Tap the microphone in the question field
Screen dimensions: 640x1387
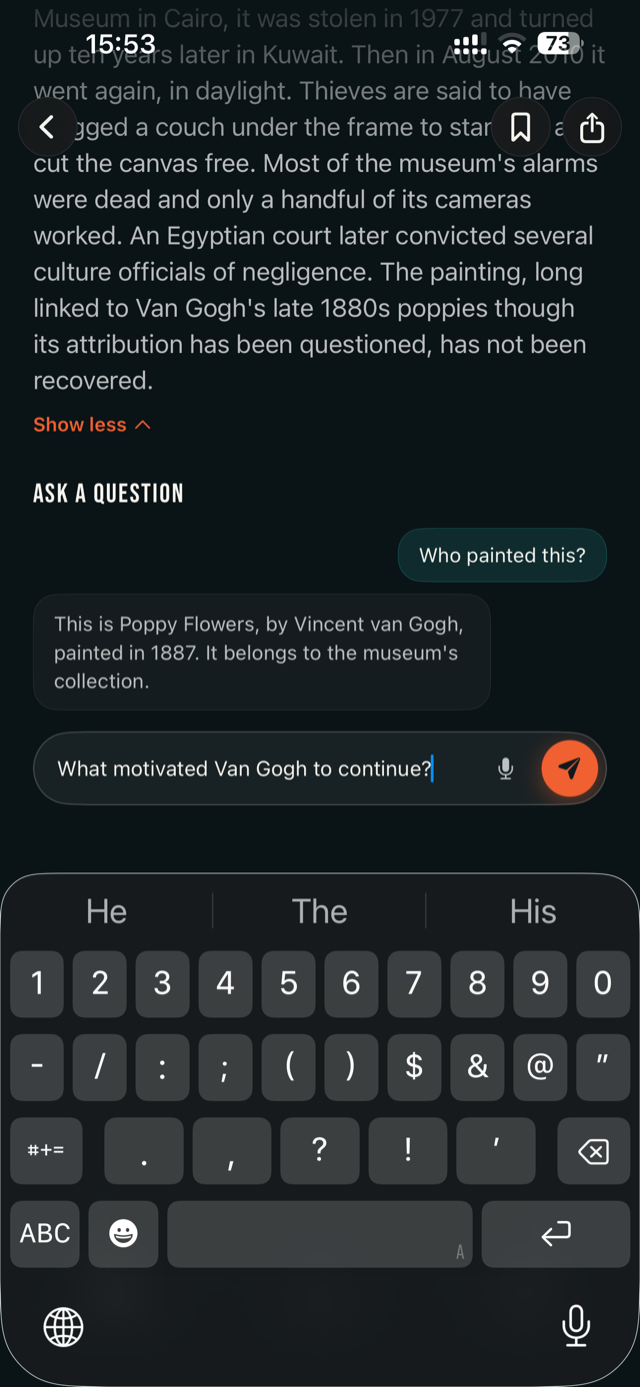click(x=506, y=768)
